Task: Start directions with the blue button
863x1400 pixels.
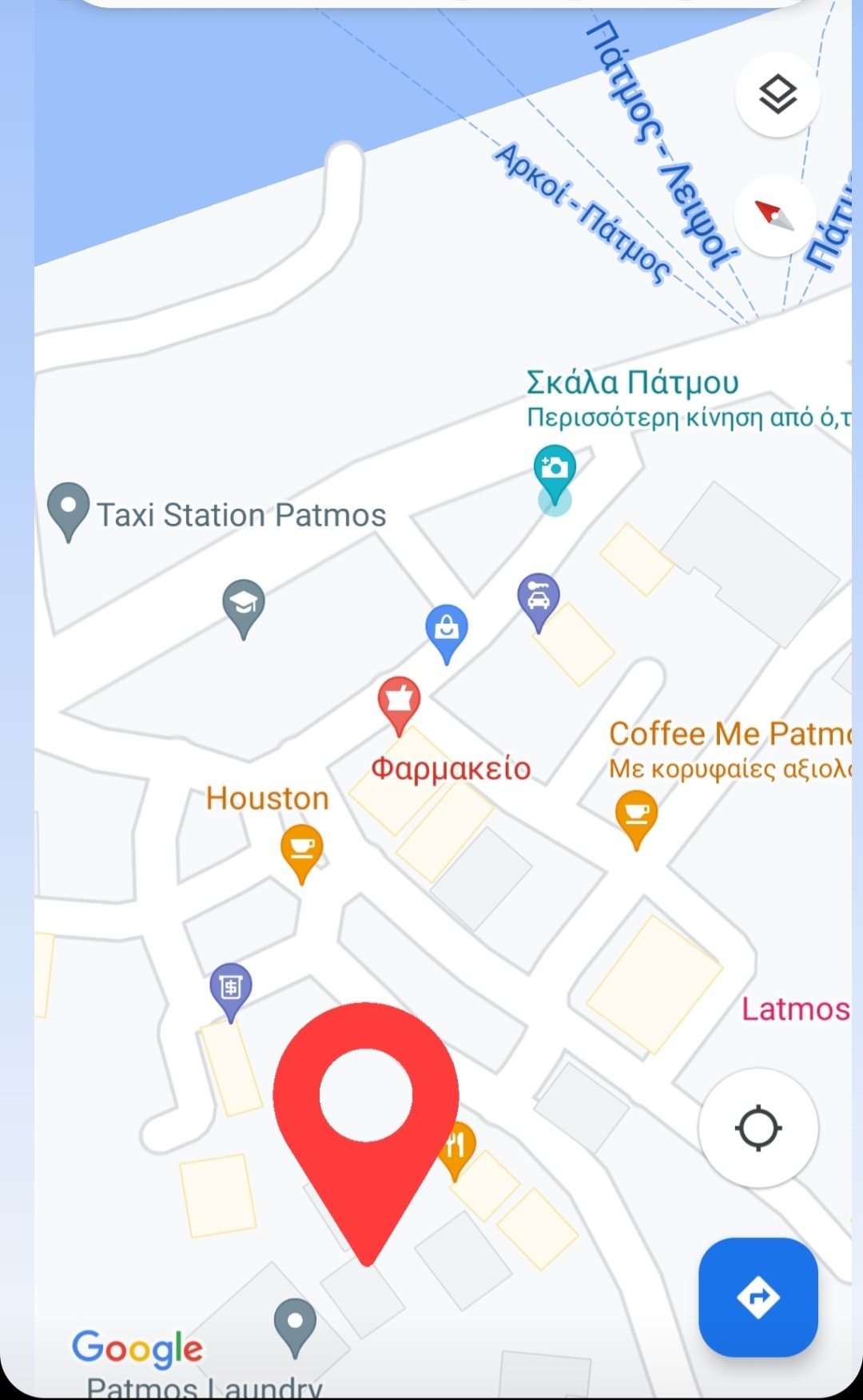Action: click(x=758, y=1297)
